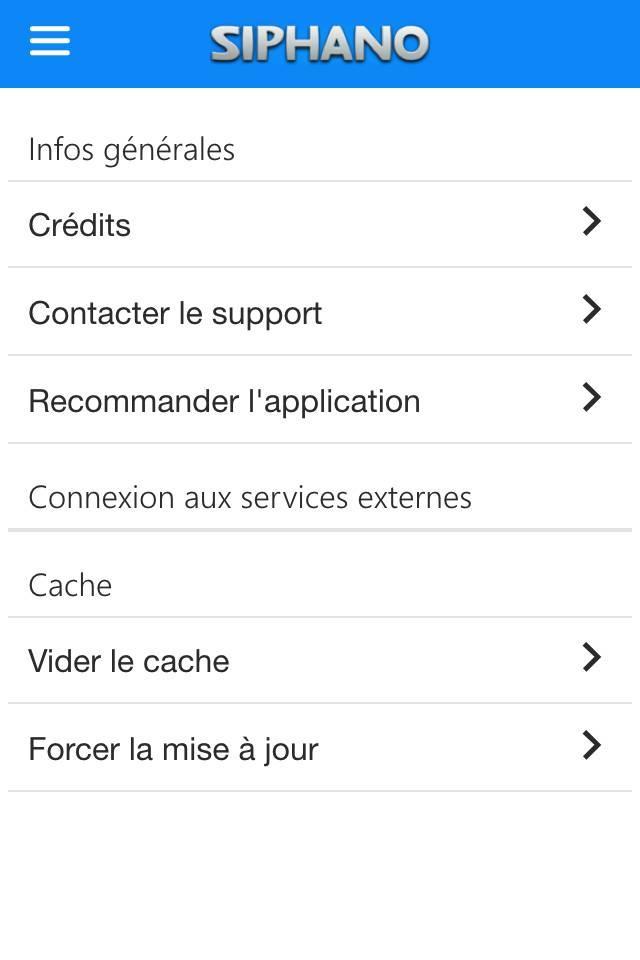Tap Vider le cache
This screenshot has width=640, height=960.
click(x=319, y=660)
